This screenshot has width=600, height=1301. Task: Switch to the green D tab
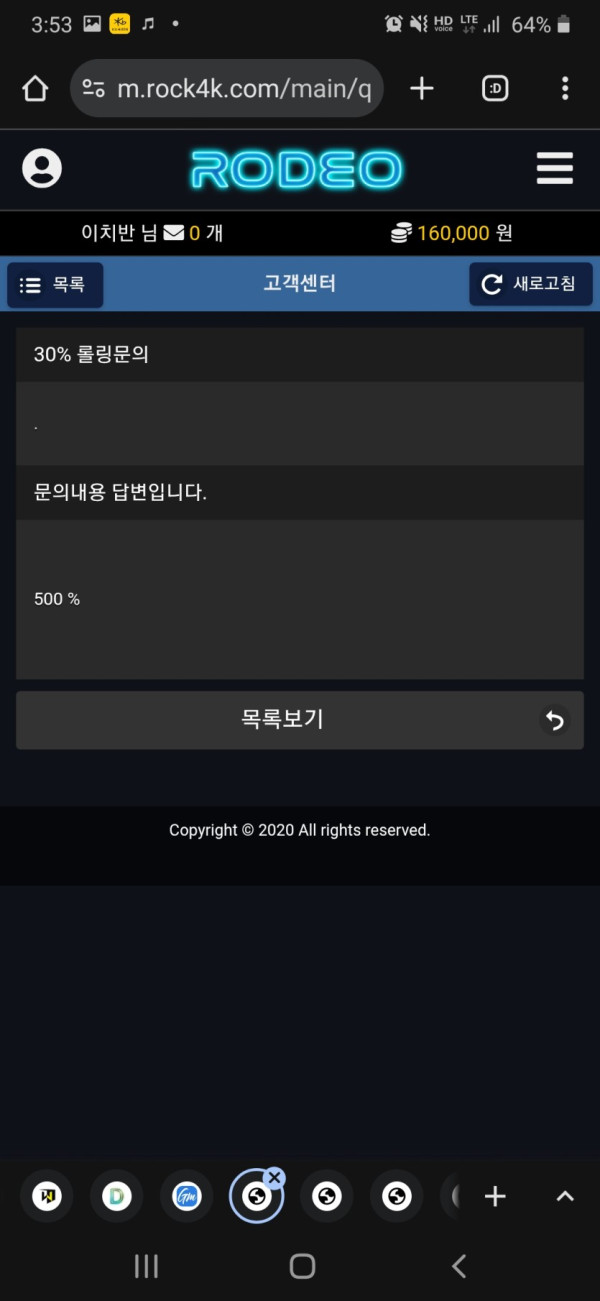pos(117,1196)
